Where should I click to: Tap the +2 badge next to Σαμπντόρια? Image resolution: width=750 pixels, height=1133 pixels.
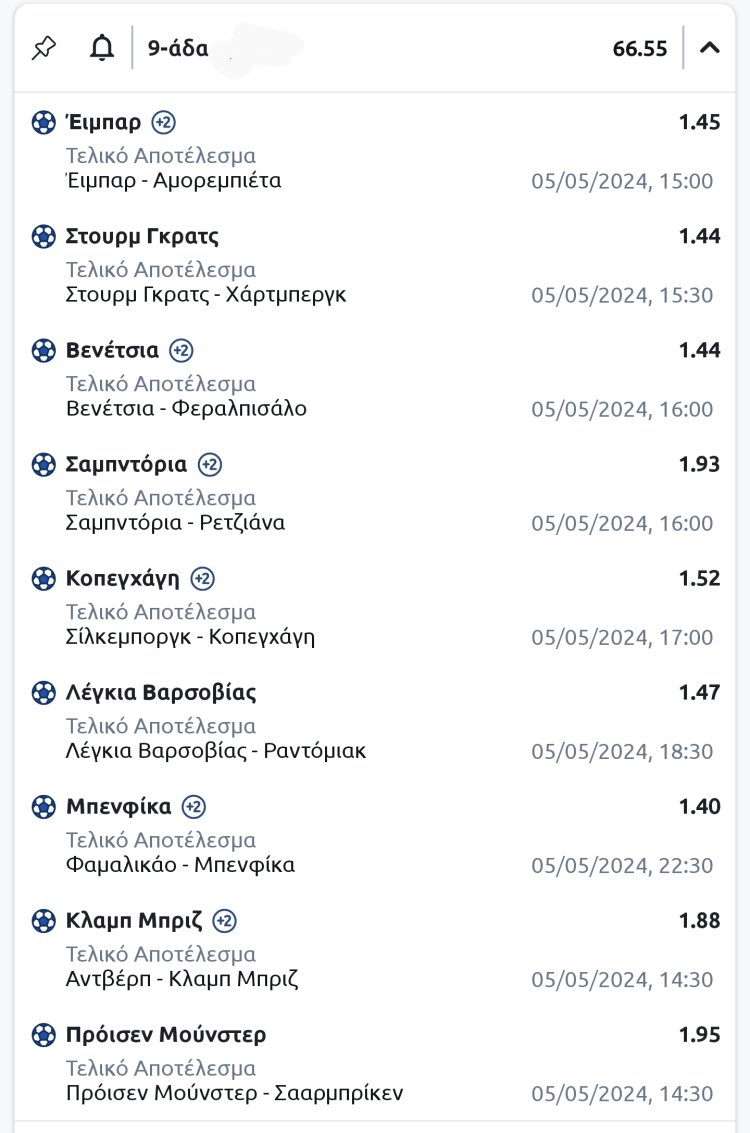pos(209,465)
